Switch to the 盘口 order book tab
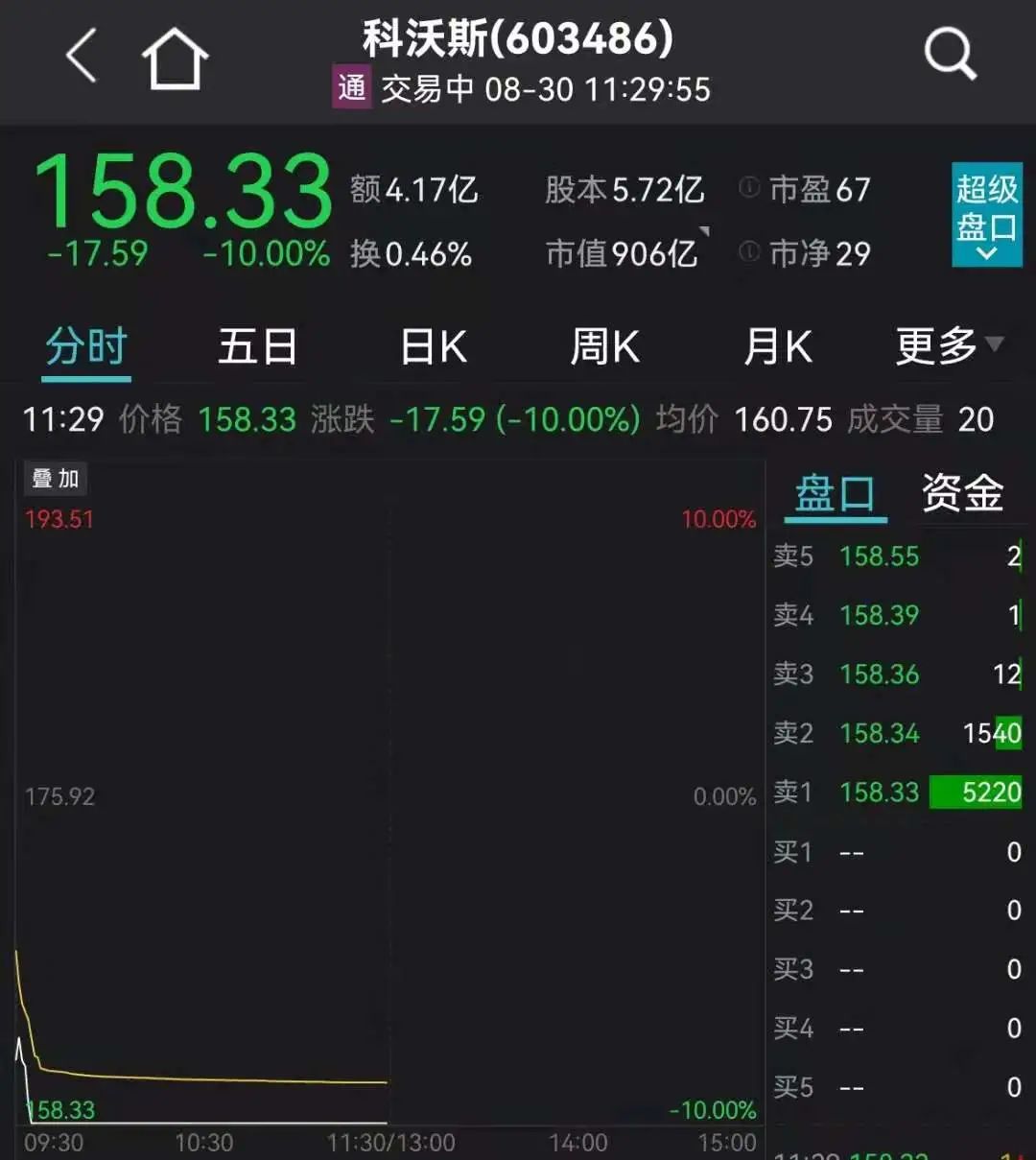This screenshot has width=1036, height=1160. click(835, 493)
